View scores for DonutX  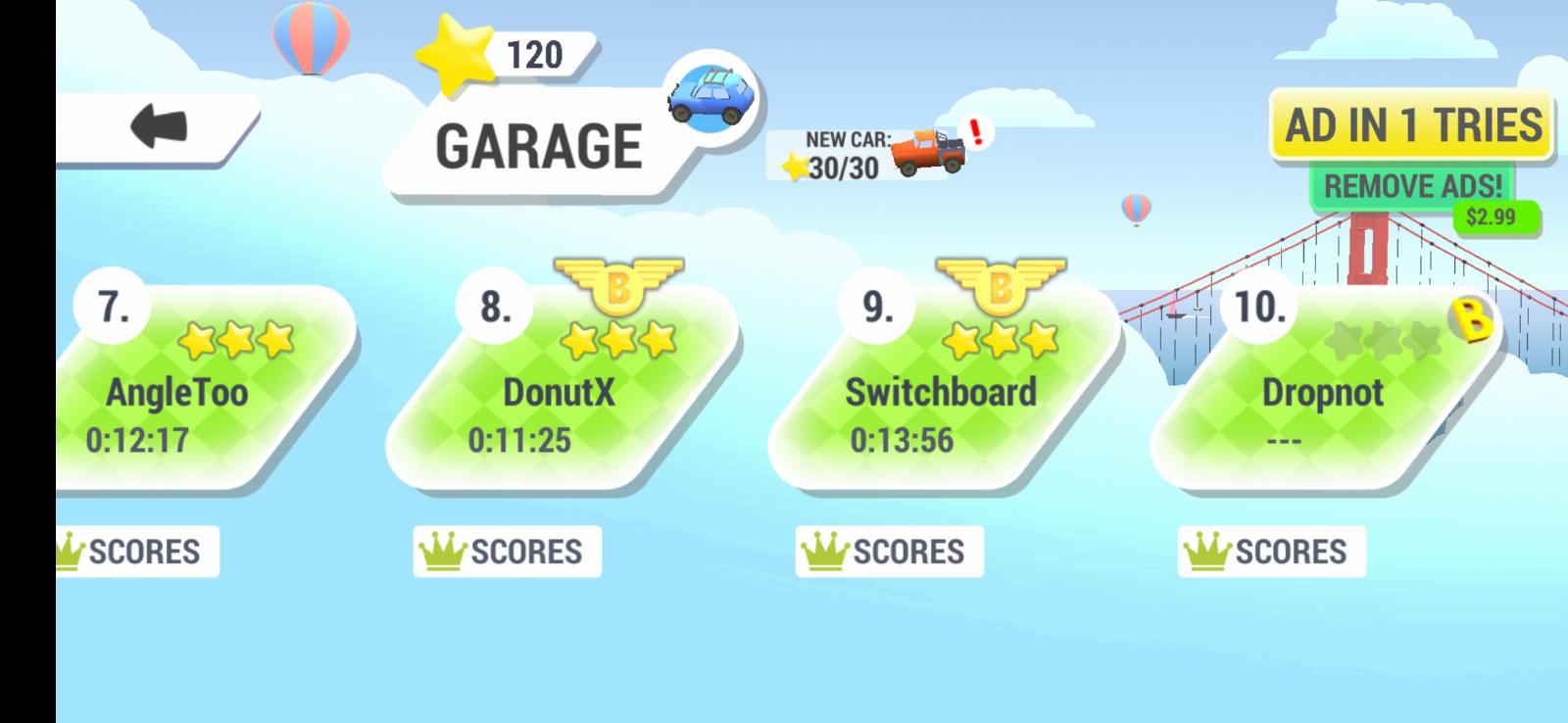pos(507,552)
